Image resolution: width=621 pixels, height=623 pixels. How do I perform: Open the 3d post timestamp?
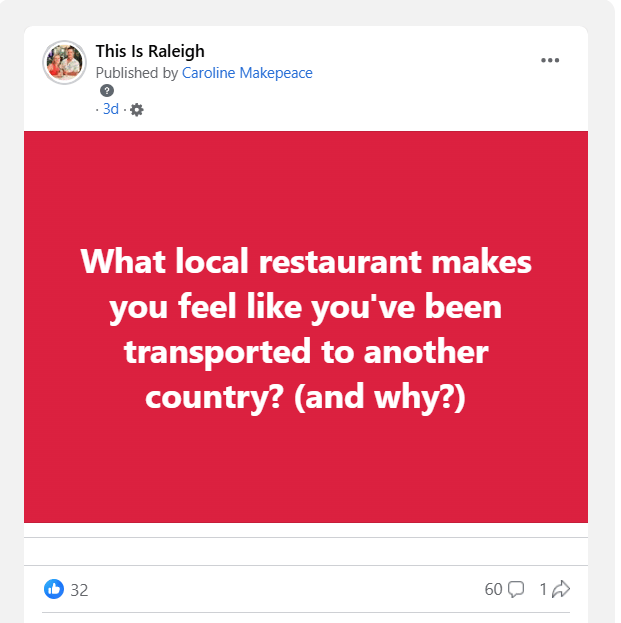pyautogui.click(x=110, y=109)
